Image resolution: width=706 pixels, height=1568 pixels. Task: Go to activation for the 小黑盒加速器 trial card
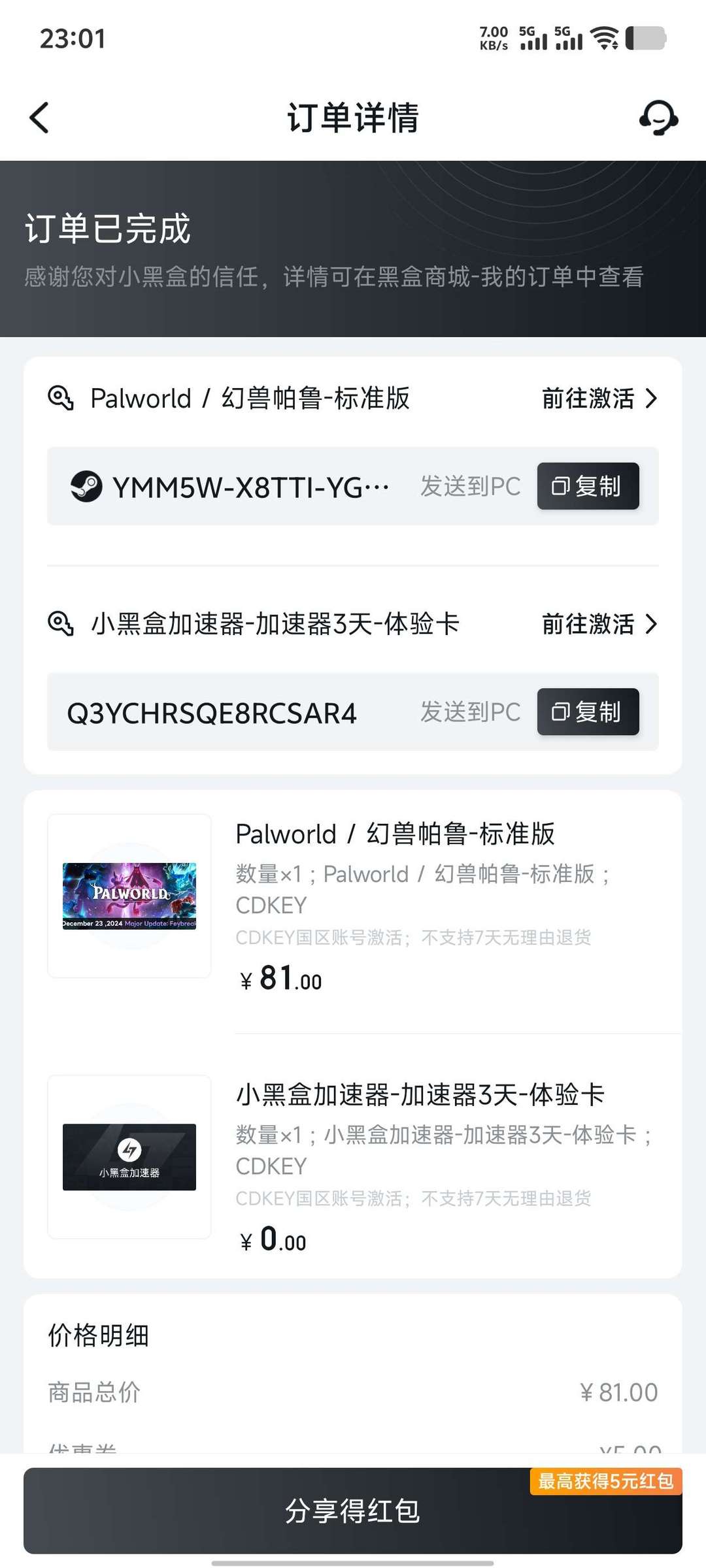pos(599,624)
